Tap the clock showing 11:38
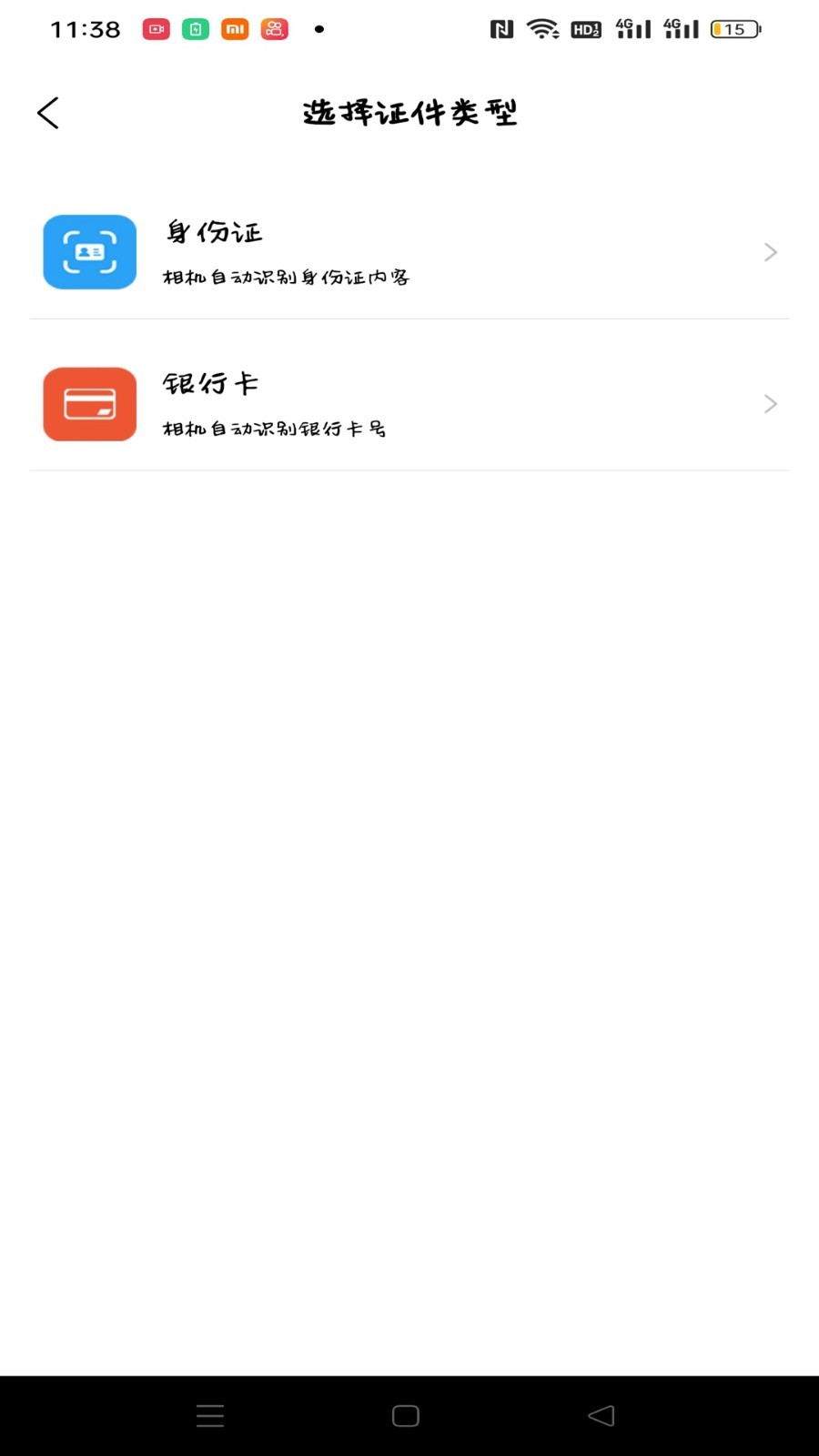819x1456 pixels. coord(85,28)
